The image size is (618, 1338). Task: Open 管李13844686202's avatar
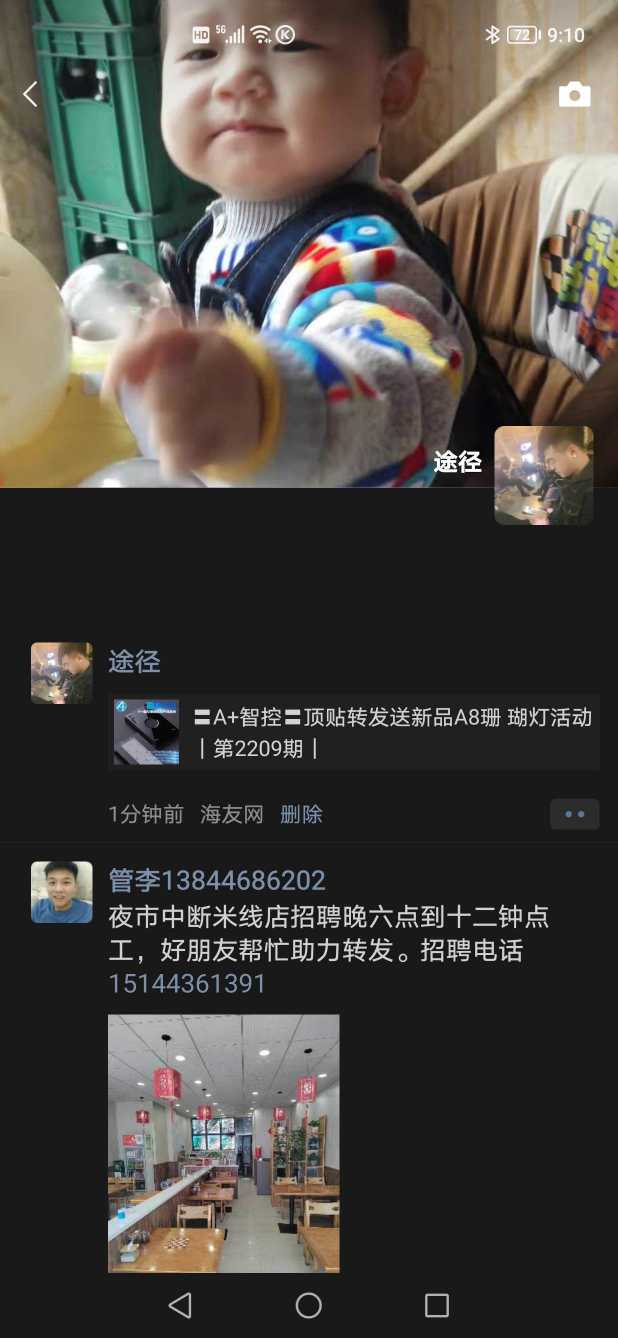[x=62, y=892]
